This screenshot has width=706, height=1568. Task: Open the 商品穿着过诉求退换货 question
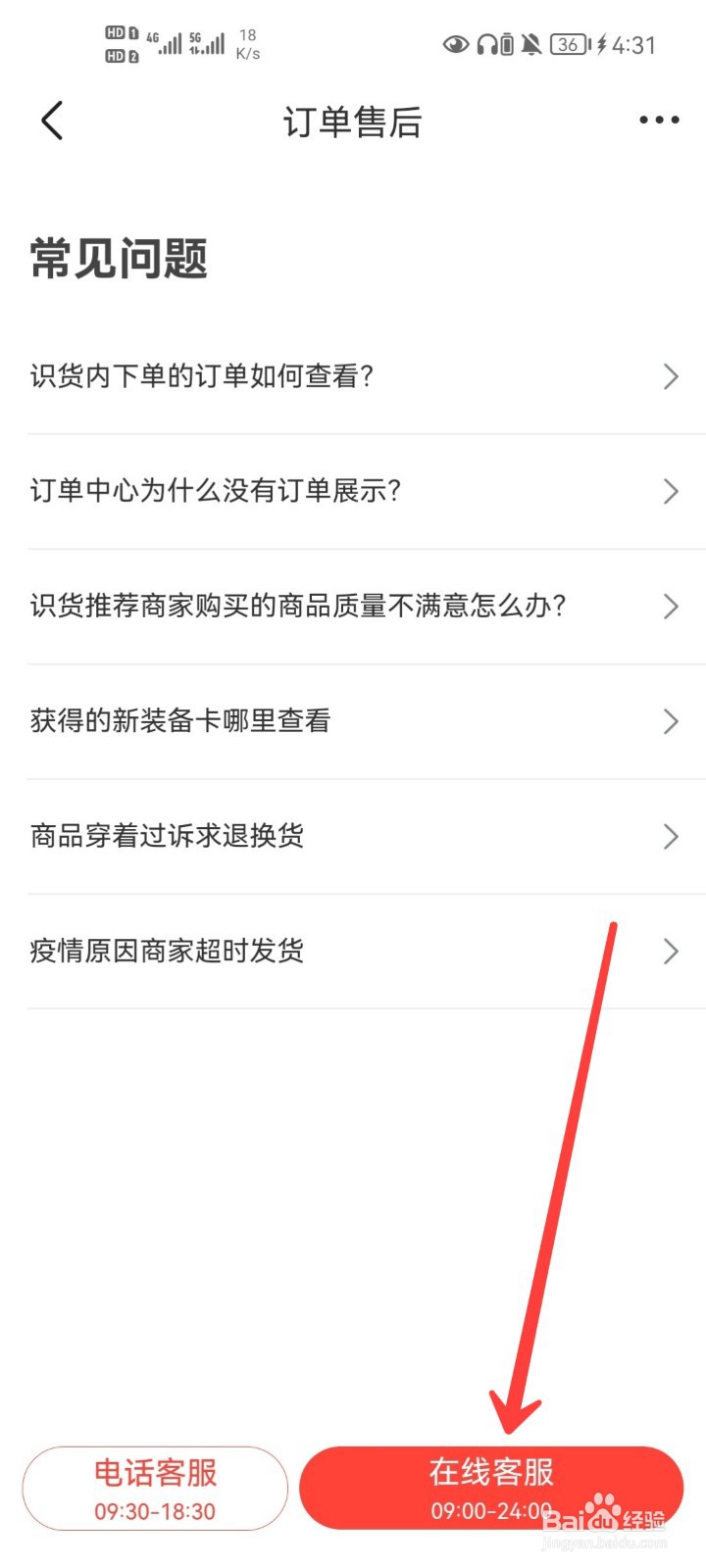353,836
